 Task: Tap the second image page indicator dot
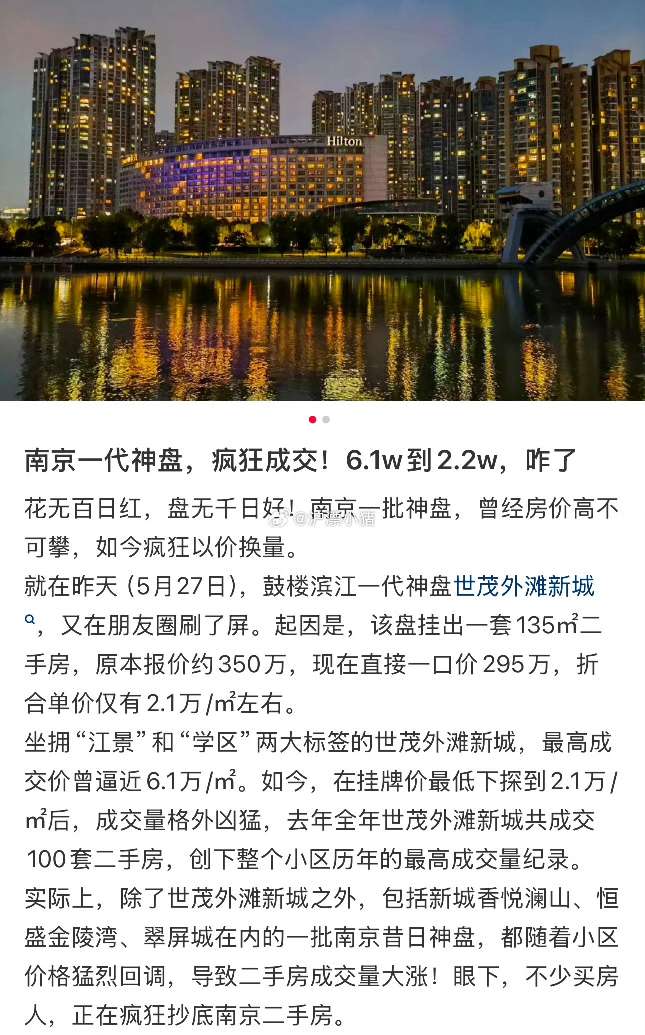pos(327,420)
